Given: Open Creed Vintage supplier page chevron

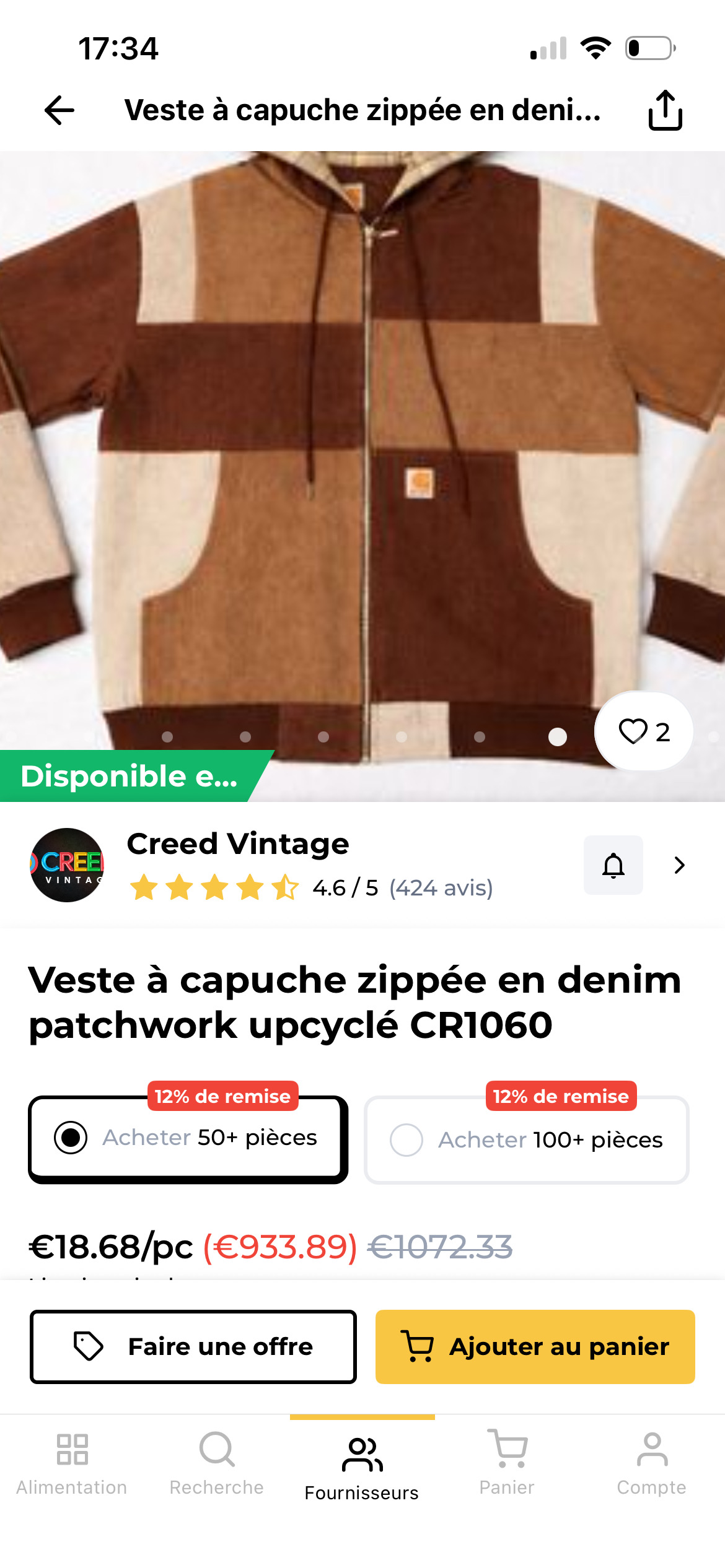Looking at the screenshot, I should click(680, 865).
